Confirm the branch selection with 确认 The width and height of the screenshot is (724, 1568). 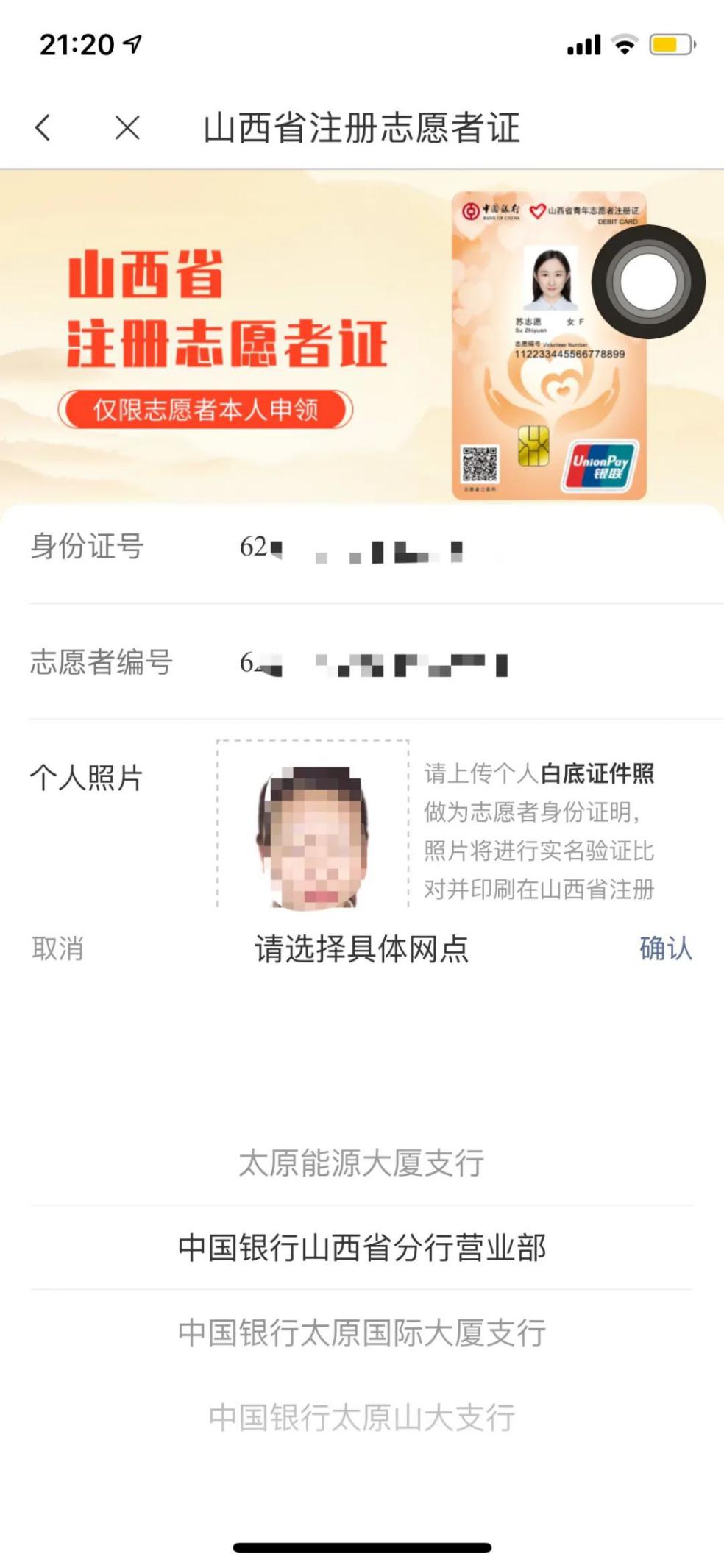(665, 948)
